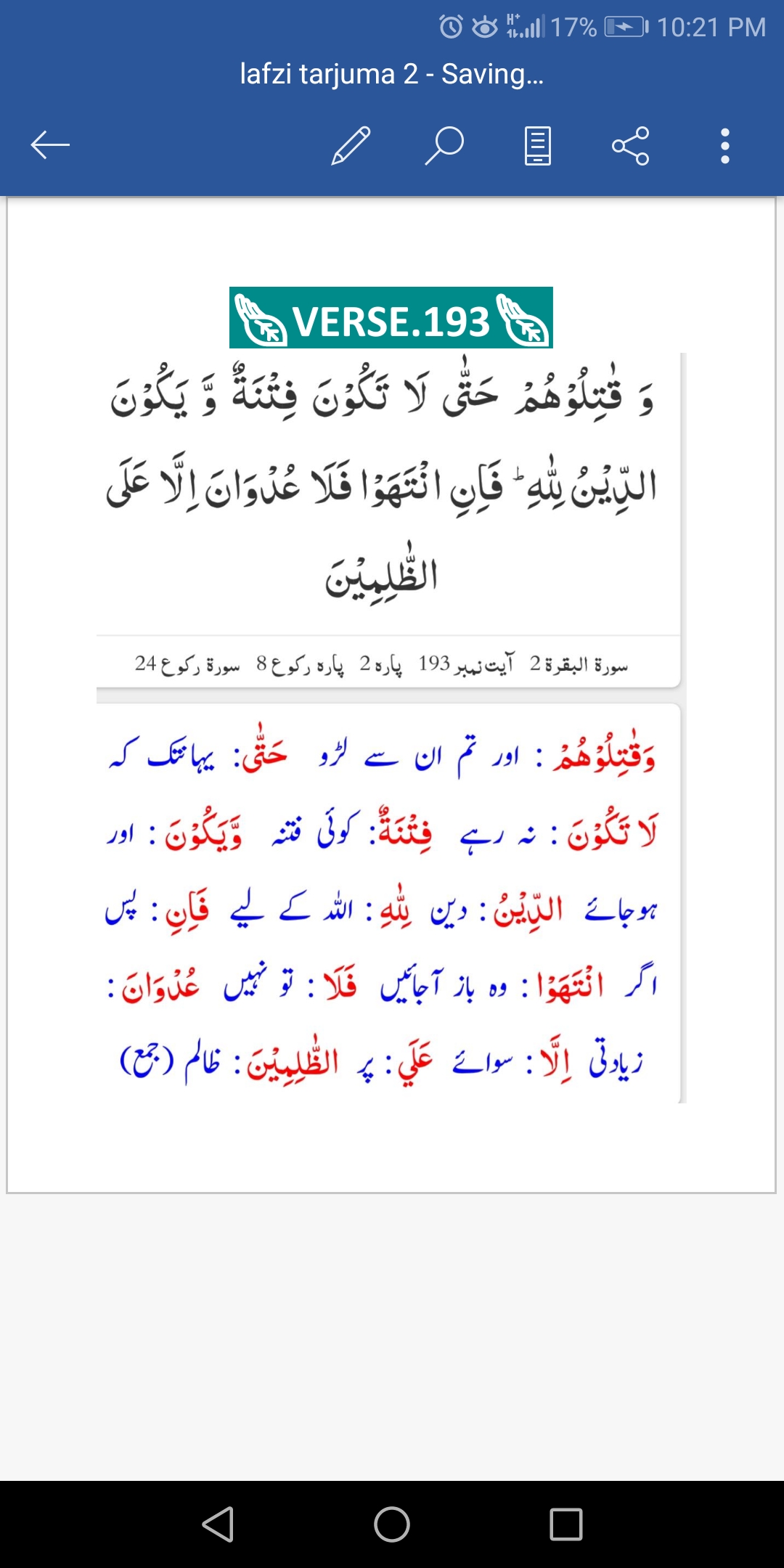
Task: Tap the system home button
Action: pos(392,1524)
